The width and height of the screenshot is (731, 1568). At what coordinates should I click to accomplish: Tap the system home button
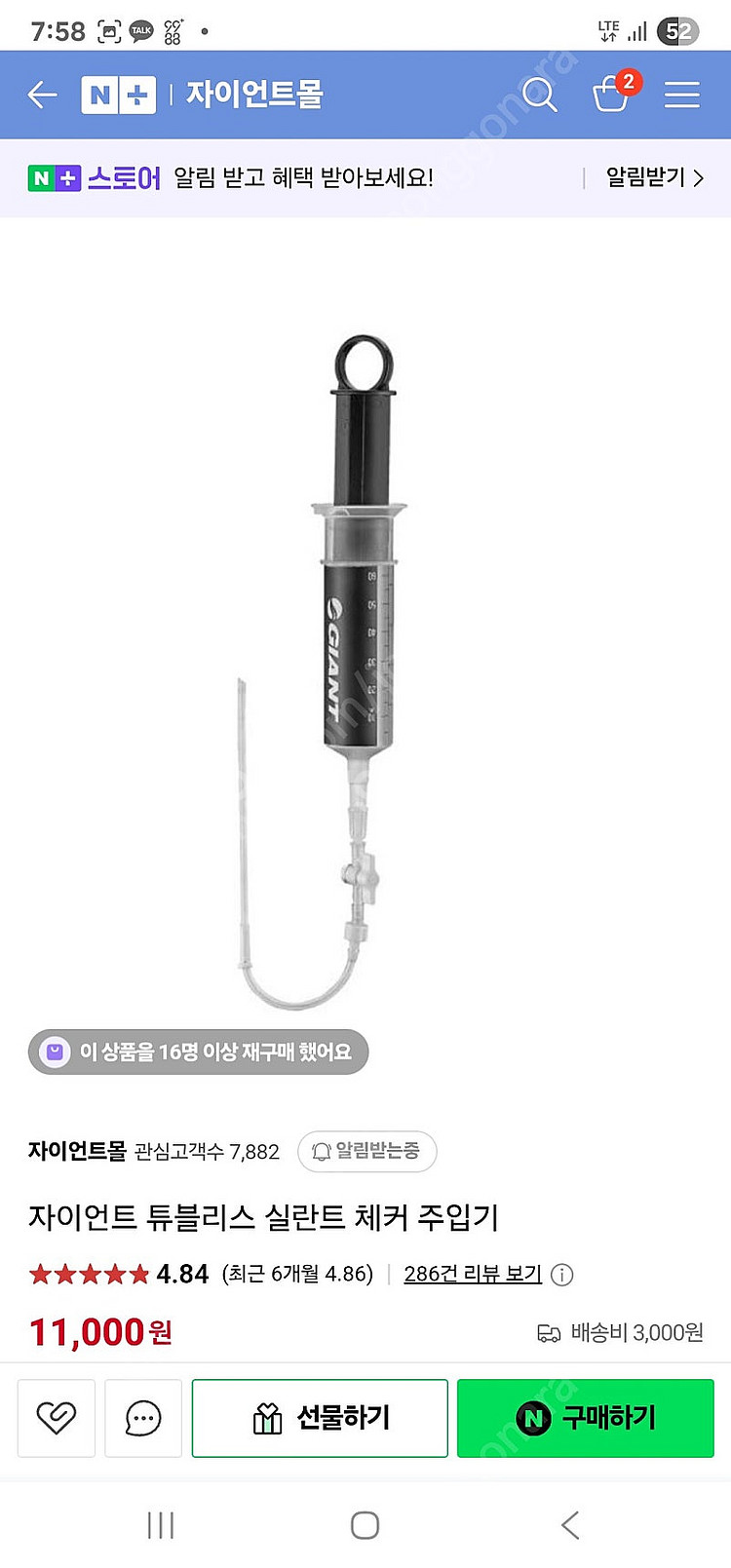(365, 1525)
